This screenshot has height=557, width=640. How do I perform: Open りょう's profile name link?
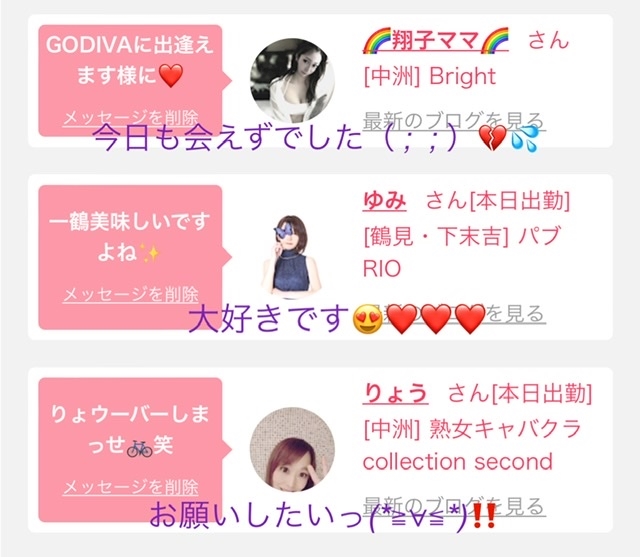coord(395,393)
